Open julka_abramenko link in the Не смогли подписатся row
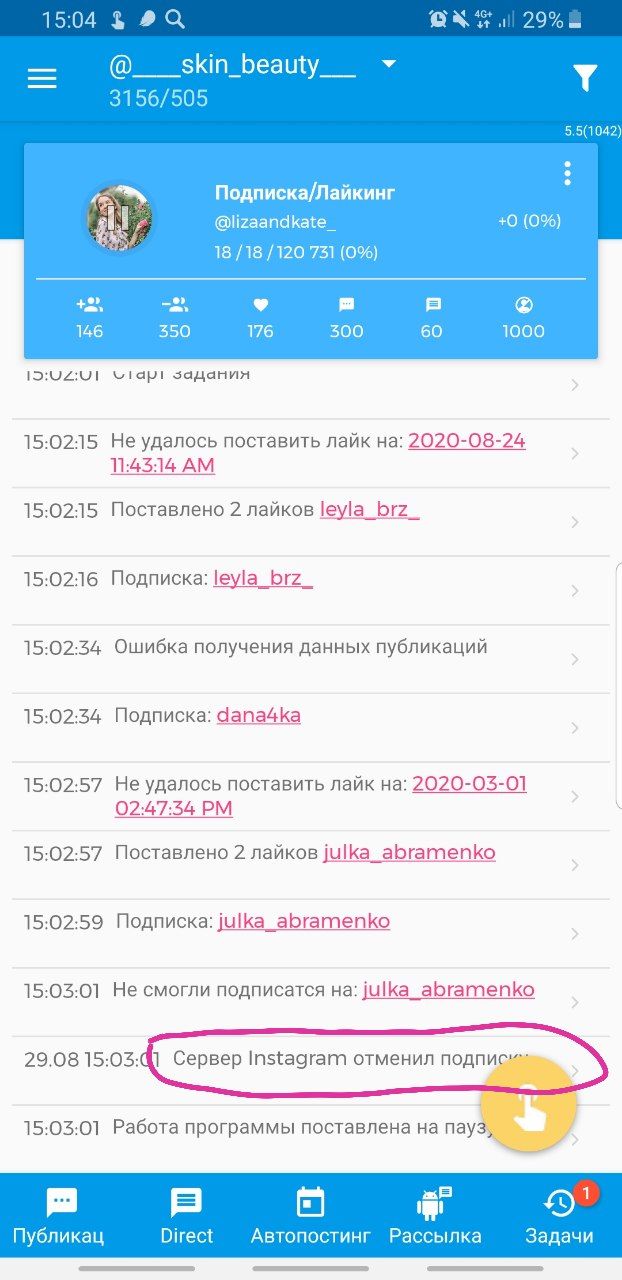 [x=448, y=990]
